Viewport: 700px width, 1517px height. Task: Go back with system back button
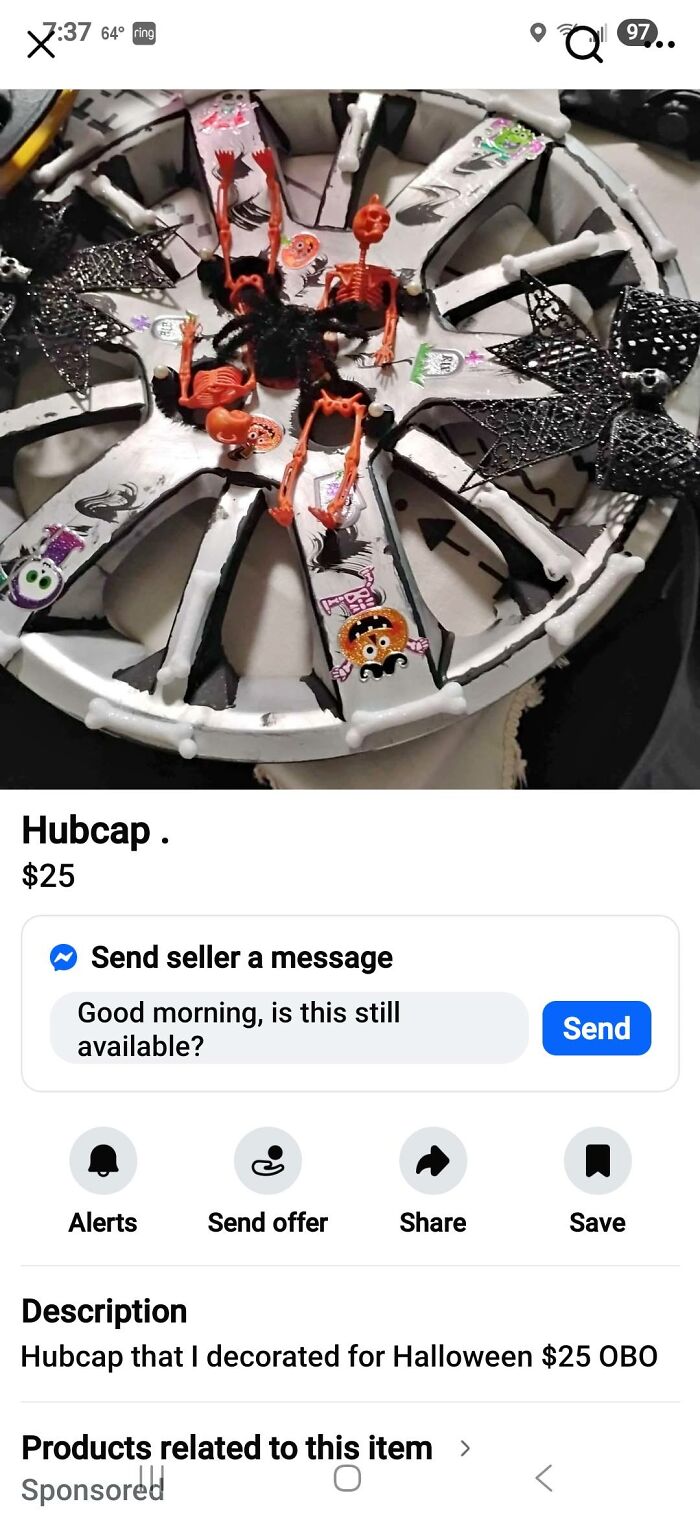[x=543, y=1478]
